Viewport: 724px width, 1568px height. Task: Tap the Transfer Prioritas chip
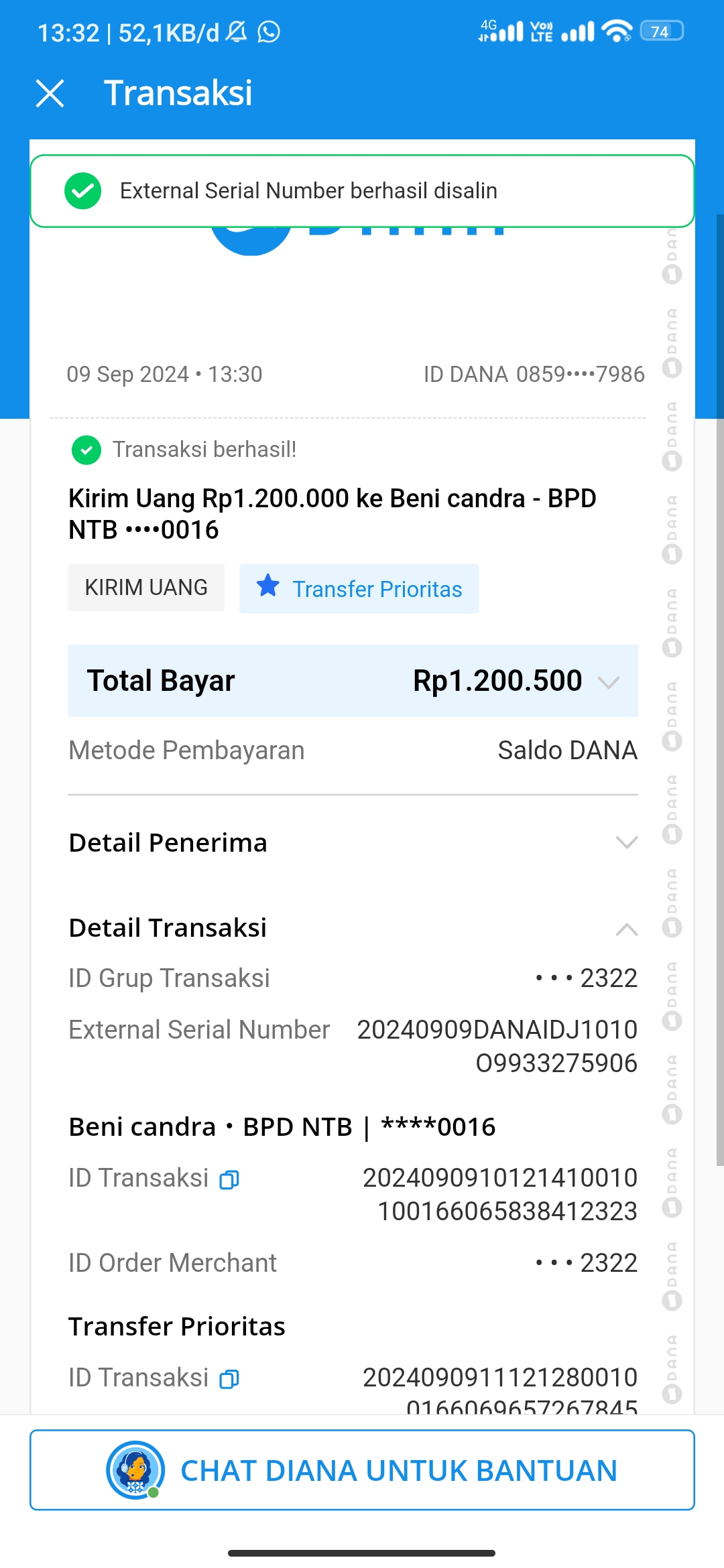tap(359, 588)
